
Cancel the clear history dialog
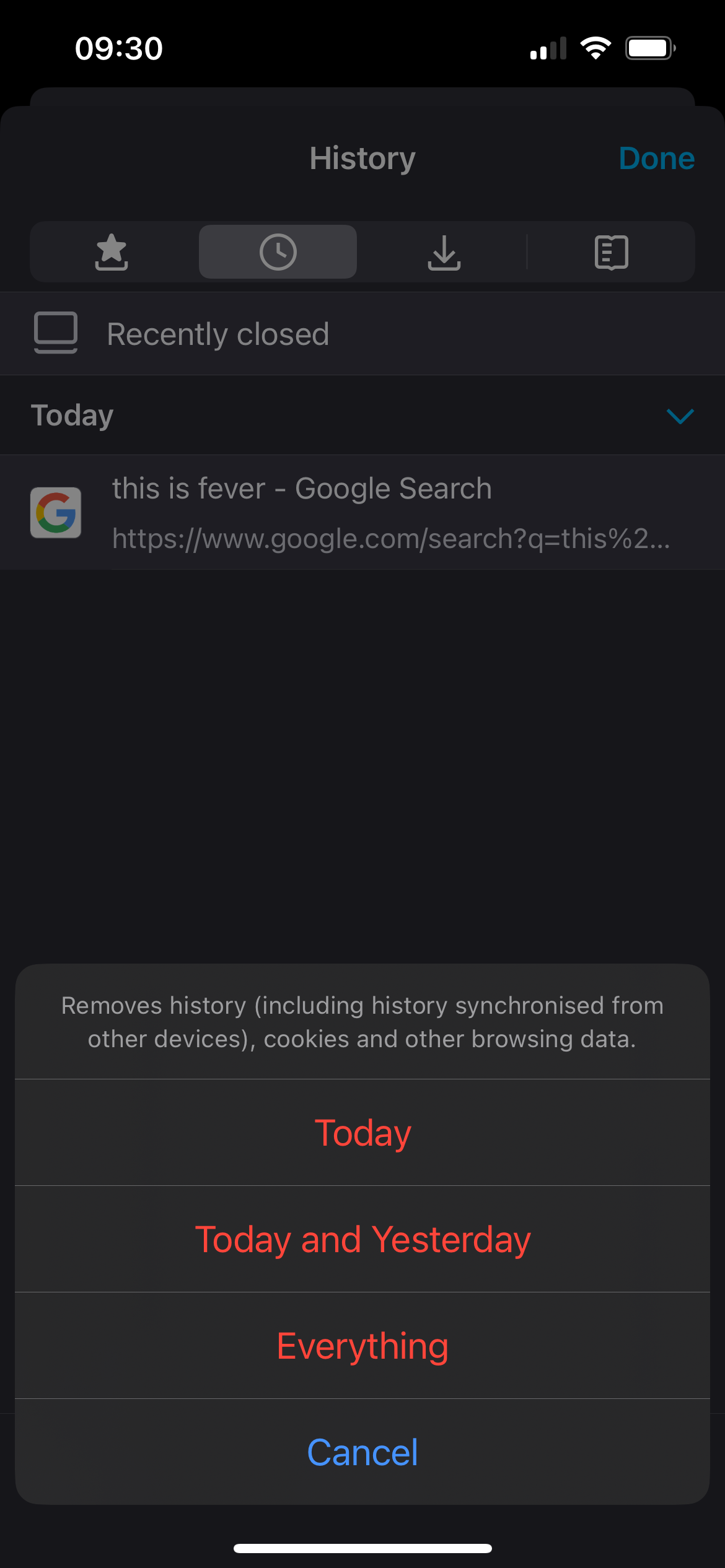(x=362, y=1452)
